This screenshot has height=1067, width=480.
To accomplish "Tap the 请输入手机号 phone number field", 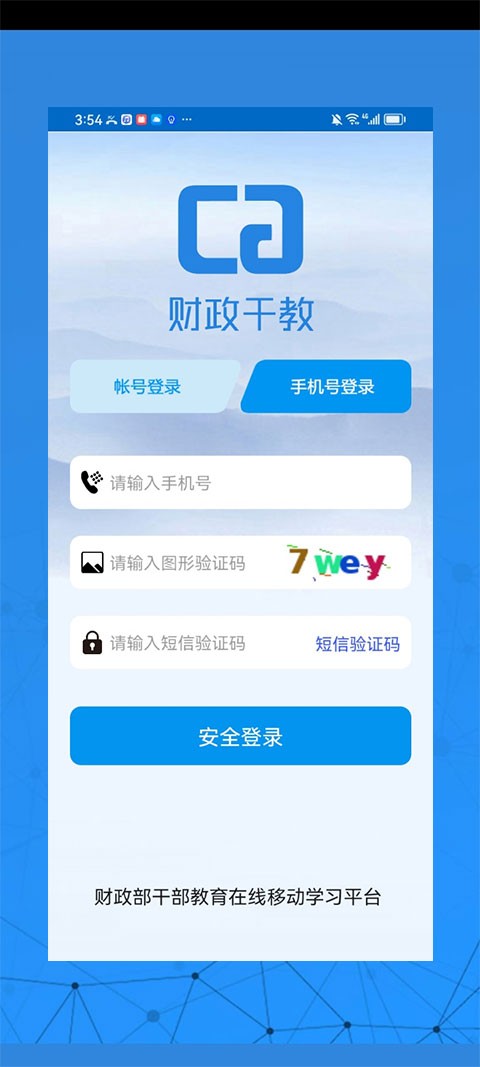I will (240, 482).
